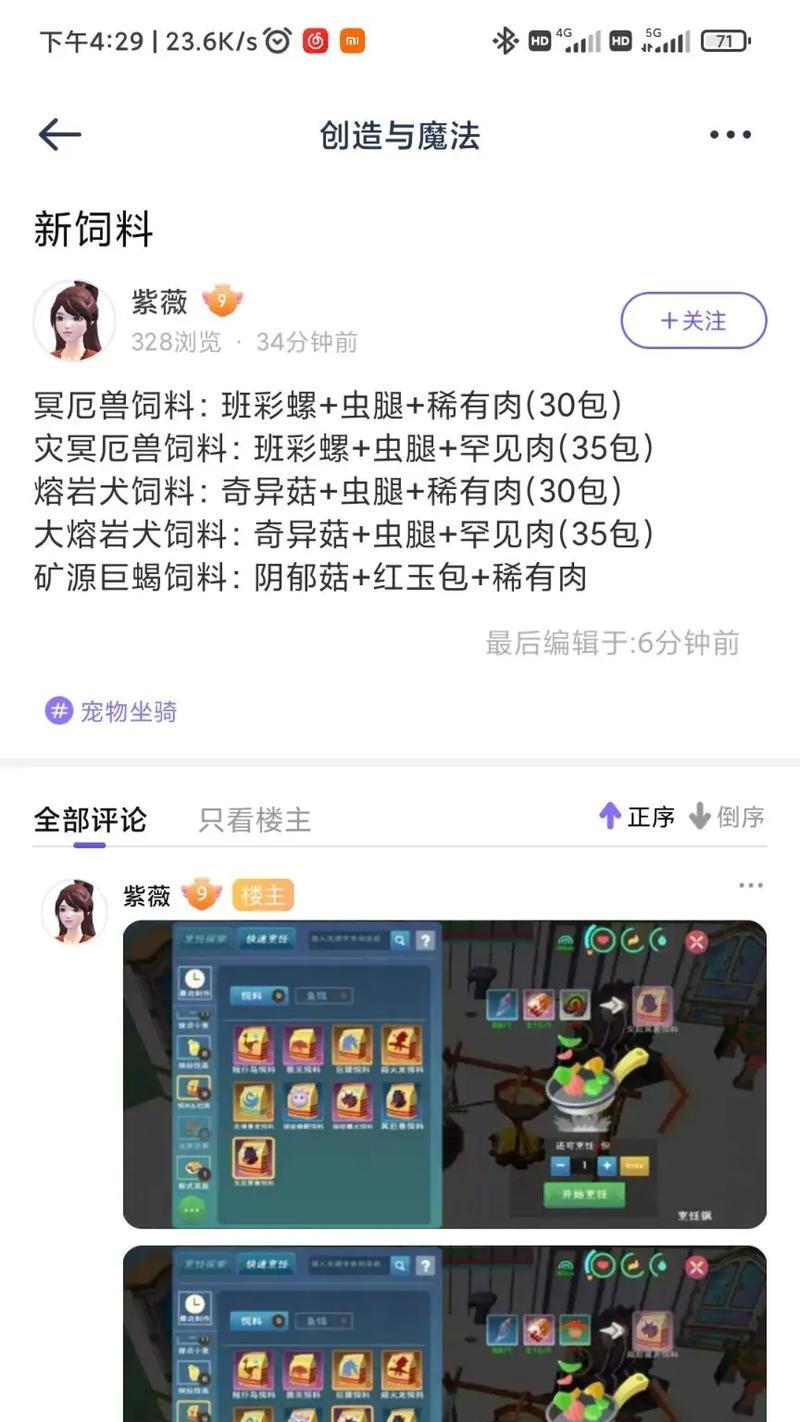
Task: View the first comment screenshot image
Action: coord(444,1074)
